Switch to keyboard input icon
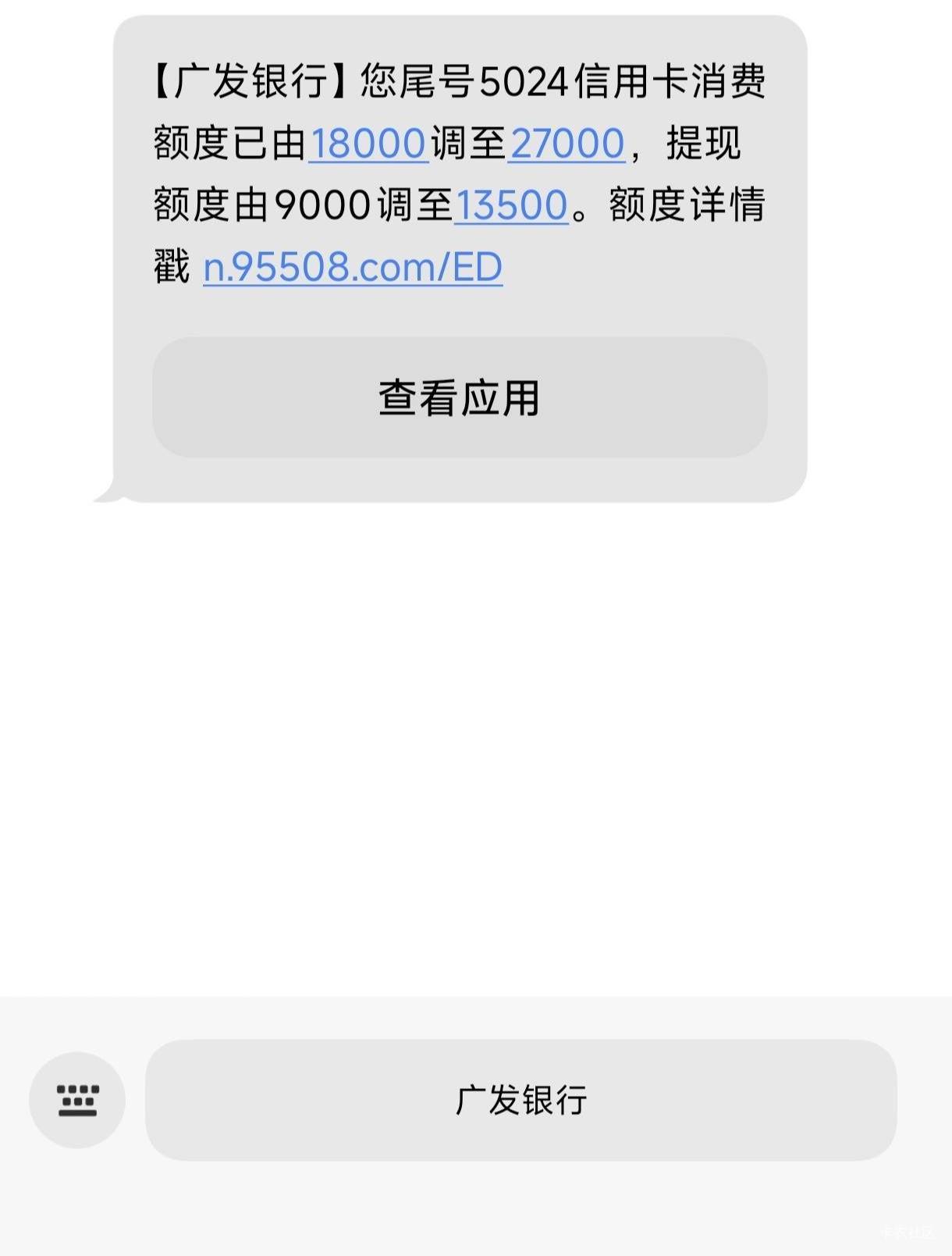This screenshot has width=952, height=1256. (x=77, y=1100)
